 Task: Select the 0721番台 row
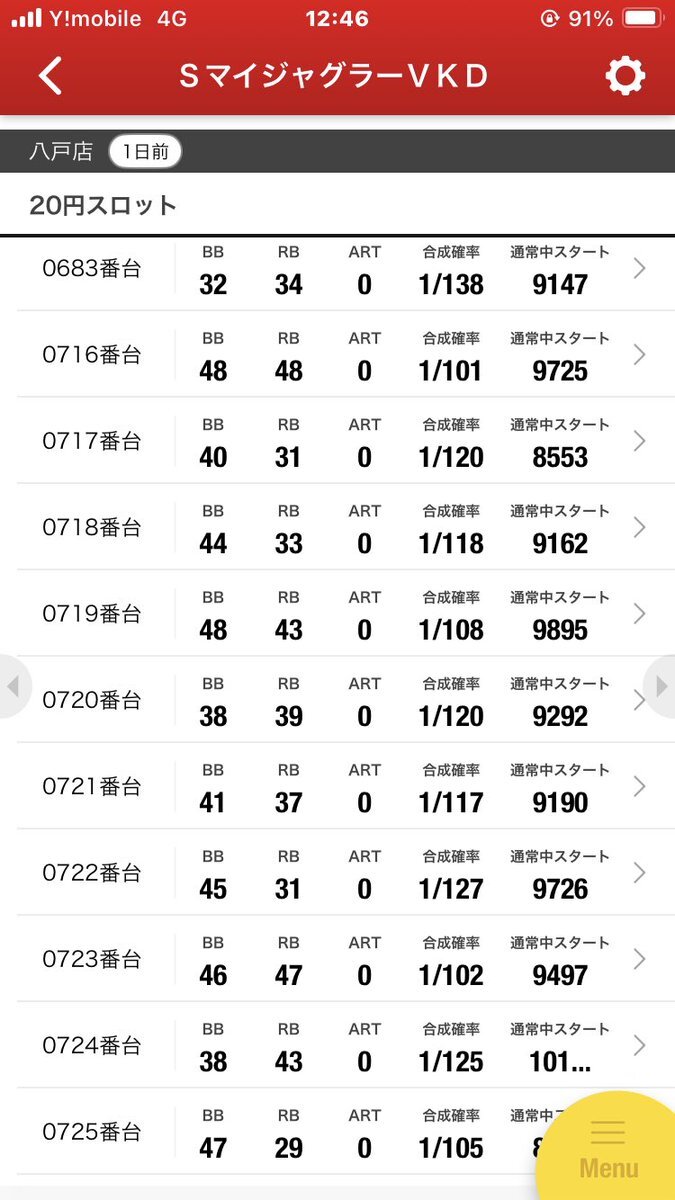(337, 786)
